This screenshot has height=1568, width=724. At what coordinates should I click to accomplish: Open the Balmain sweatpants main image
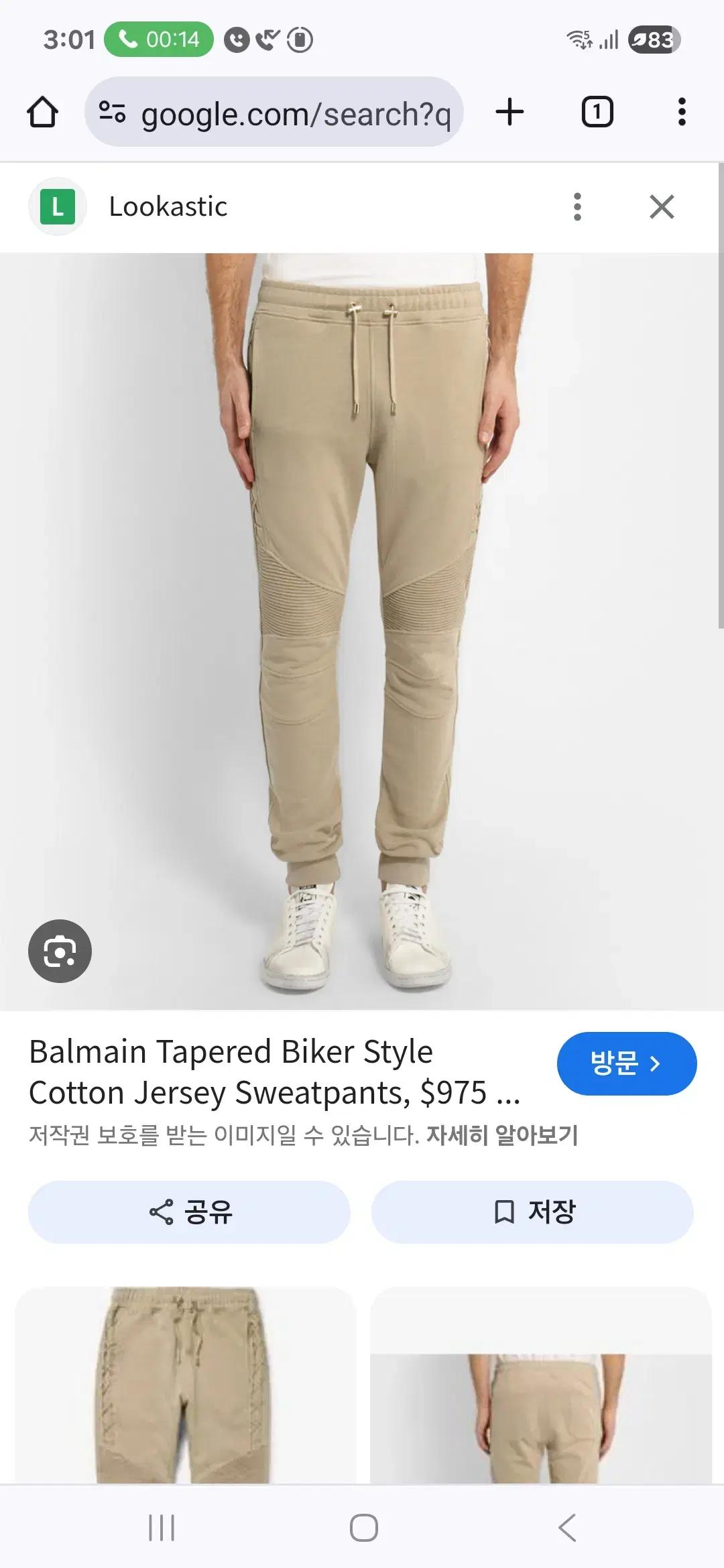coord(362,630)
